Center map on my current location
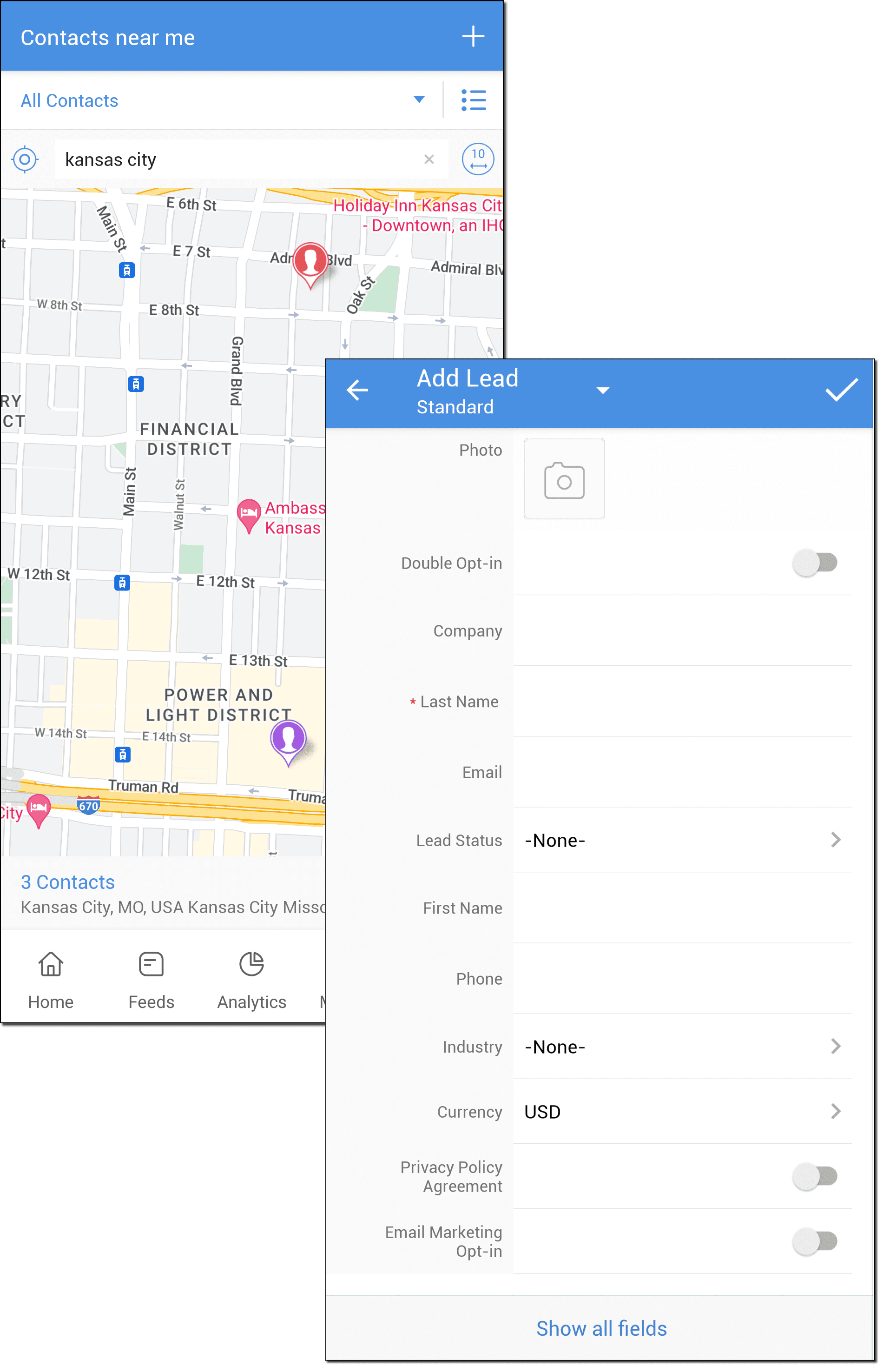The width and height of the screenshot is (890, 1372). (x=25, y=159)
